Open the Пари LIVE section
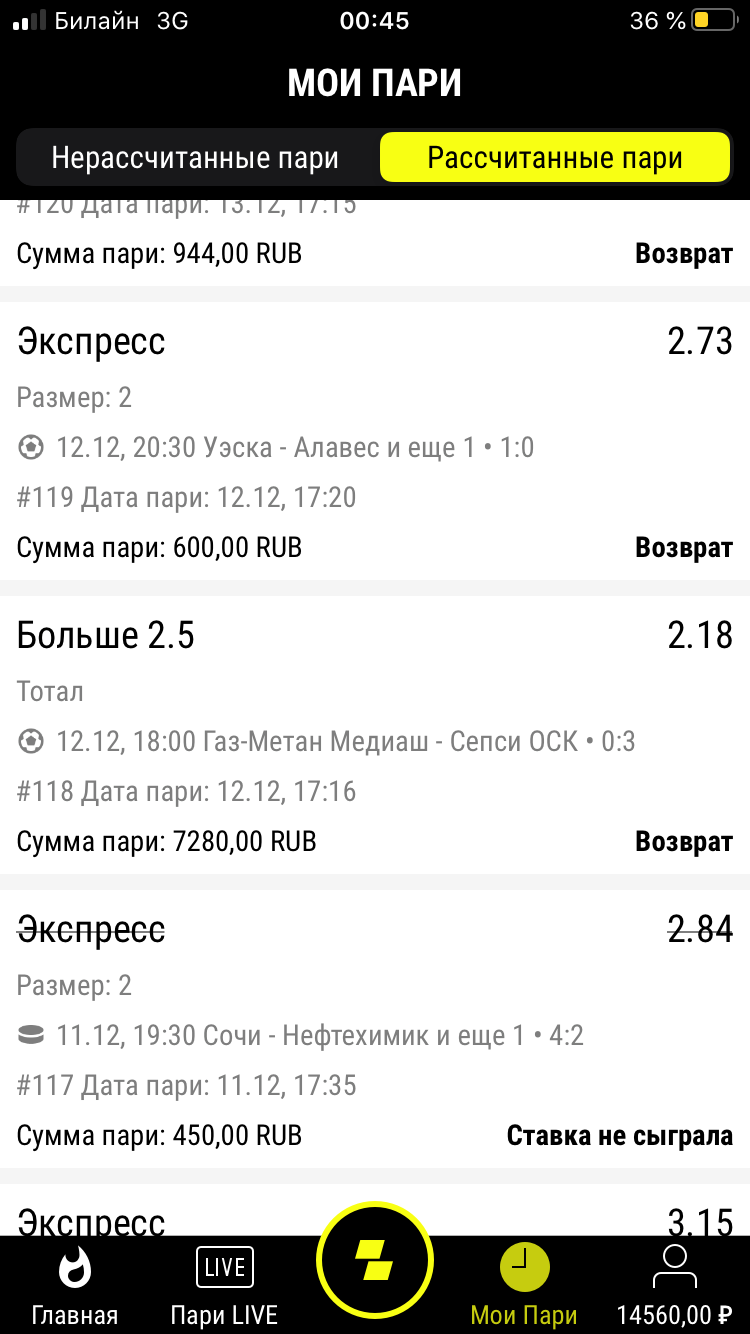Screen dimensions: 750x1334 click(224, 1286)
